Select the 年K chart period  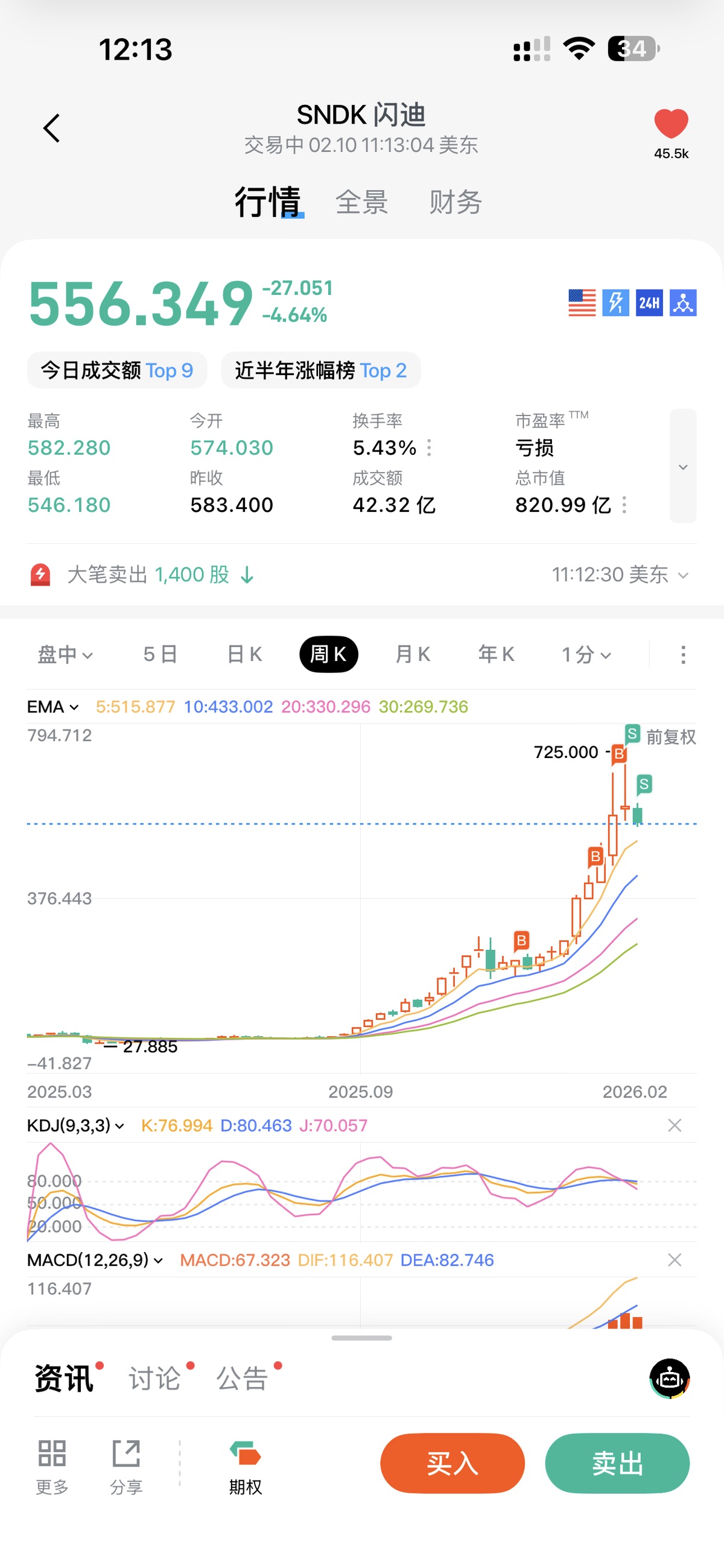[x=497, y=654]
